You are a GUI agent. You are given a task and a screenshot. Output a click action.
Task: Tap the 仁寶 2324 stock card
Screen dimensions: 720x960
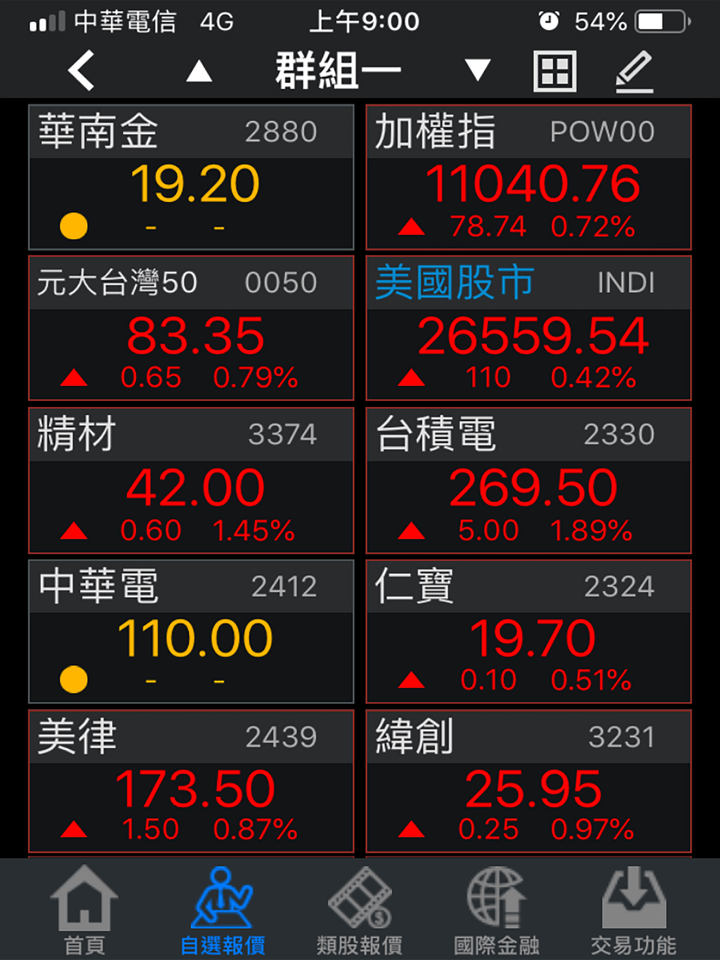point(528,632)
